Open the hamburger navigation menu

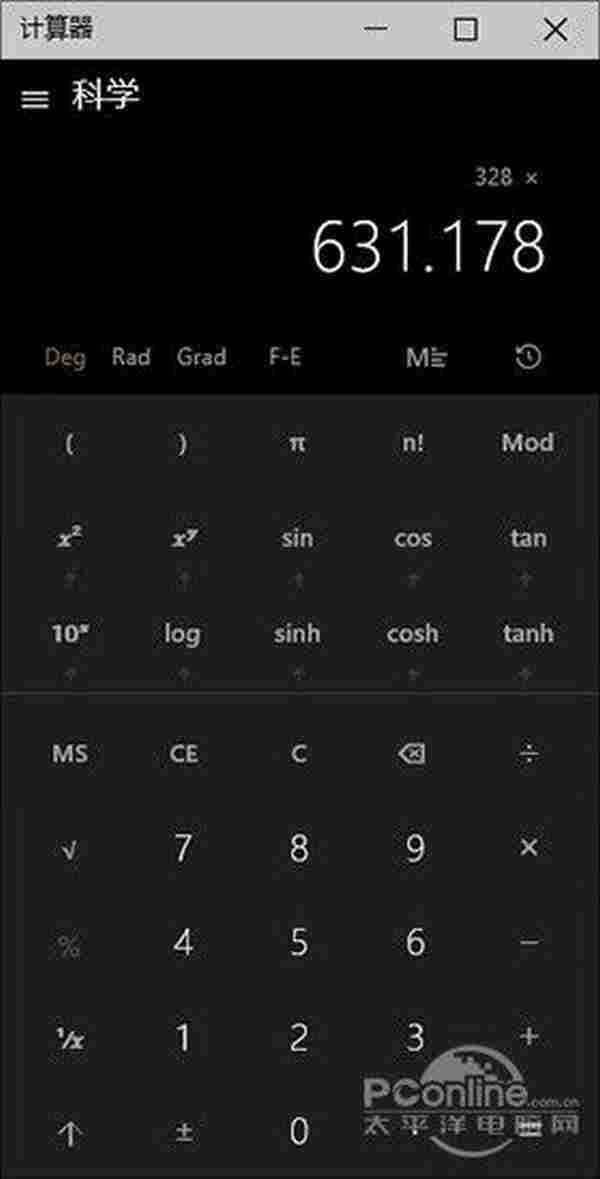(x=35, y=99)
